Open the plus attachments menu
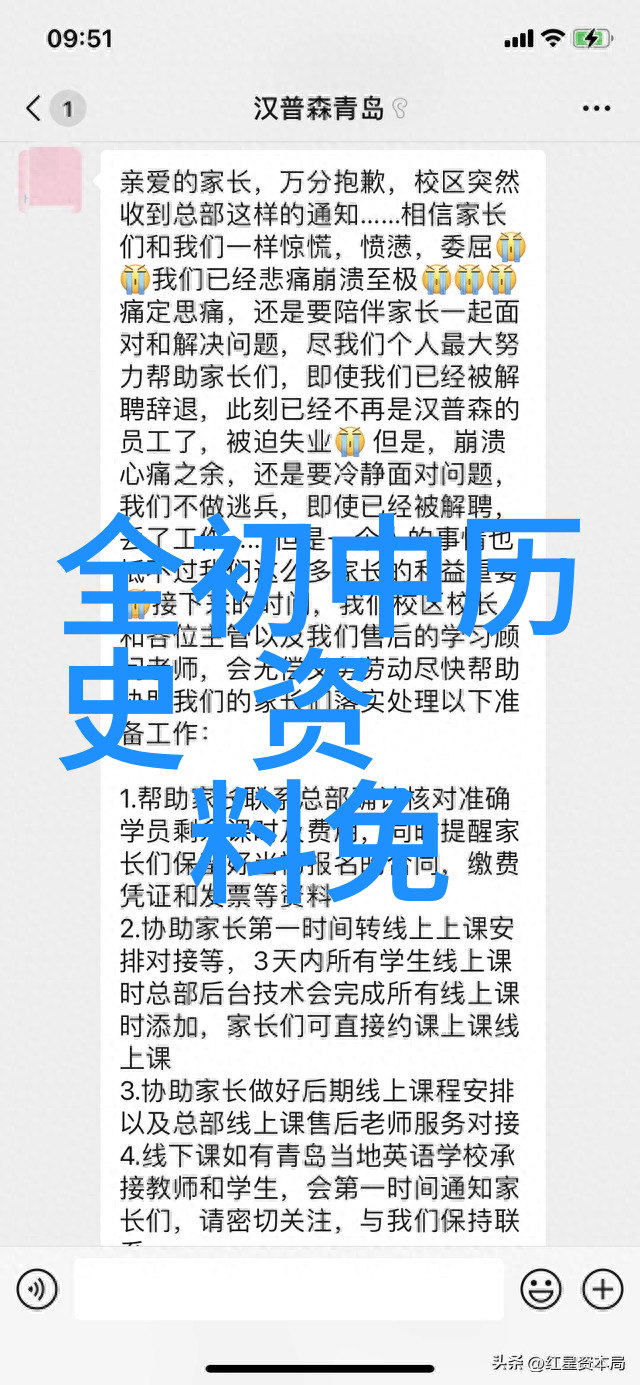The height and width of the screenshot is (1385, 640). point(602,1288)
